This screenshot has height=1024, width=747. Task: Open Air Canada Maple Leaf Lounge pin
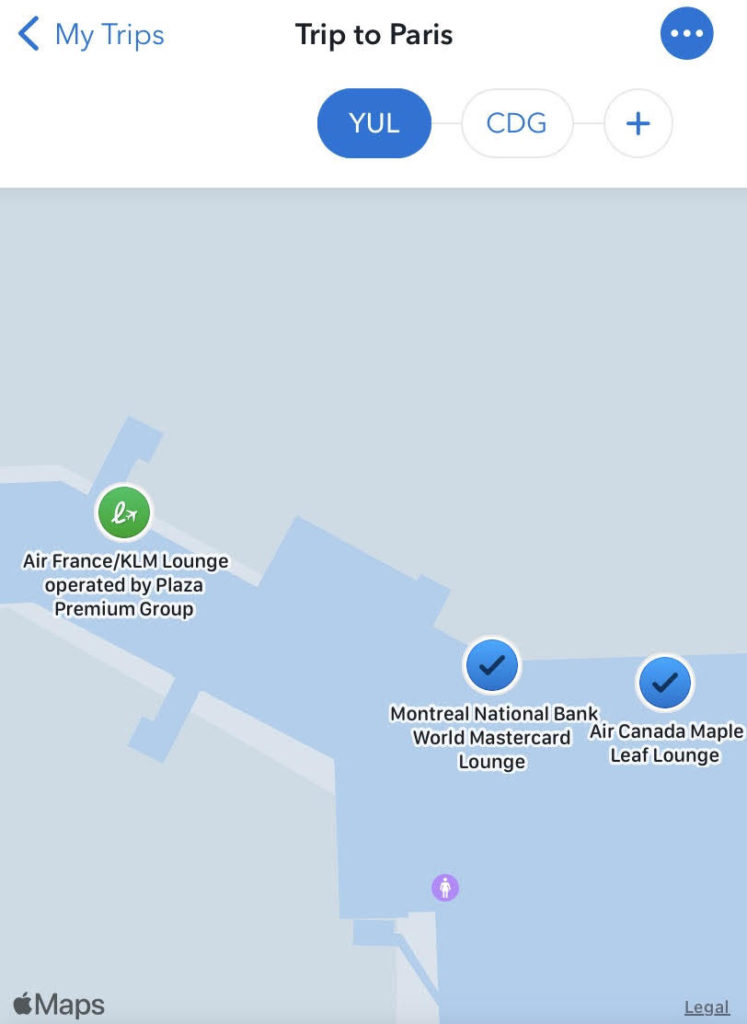(x=665, y=683)
